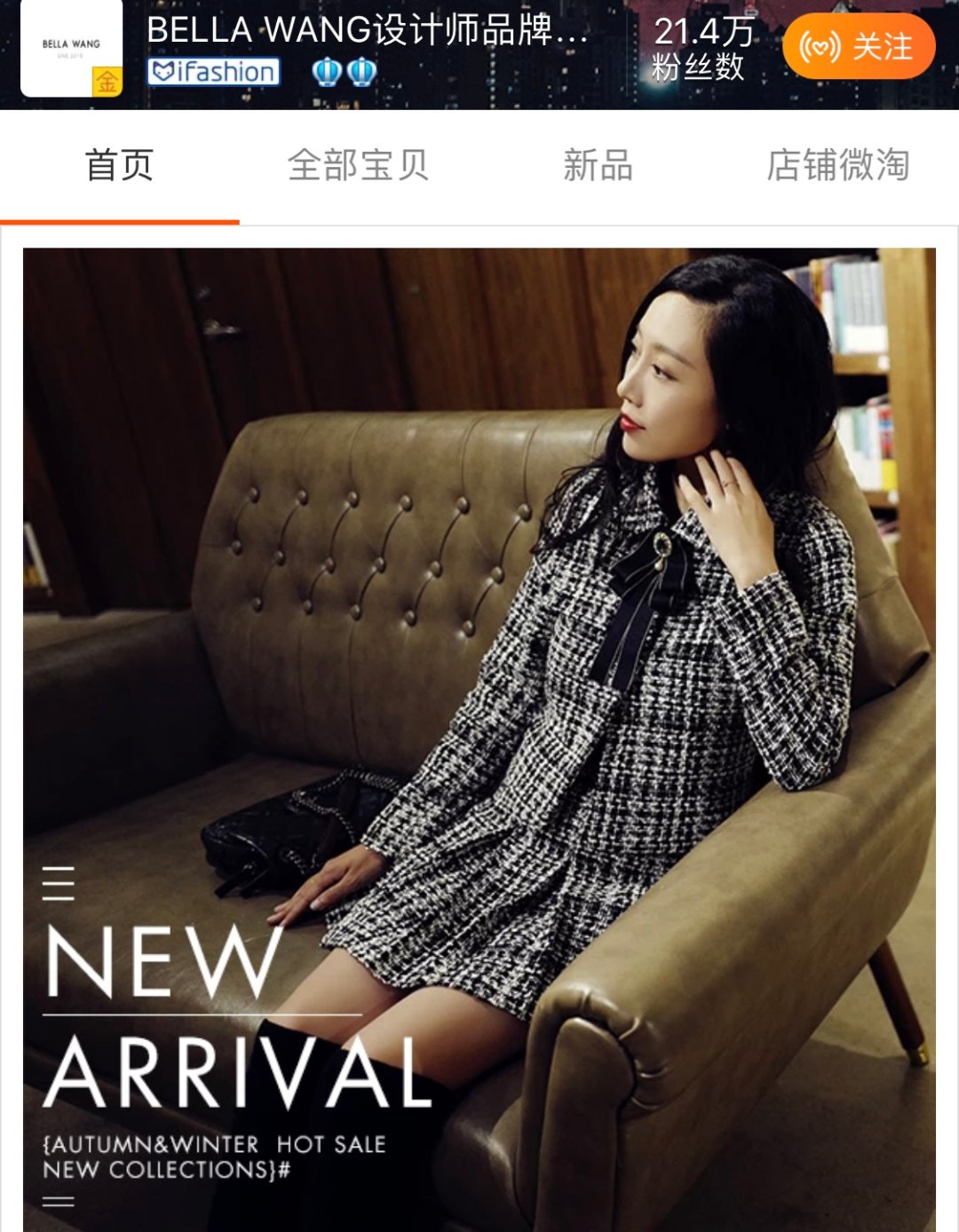
Task: Go to the 店铺微淘 tab
Action: (x=838, y=165)
